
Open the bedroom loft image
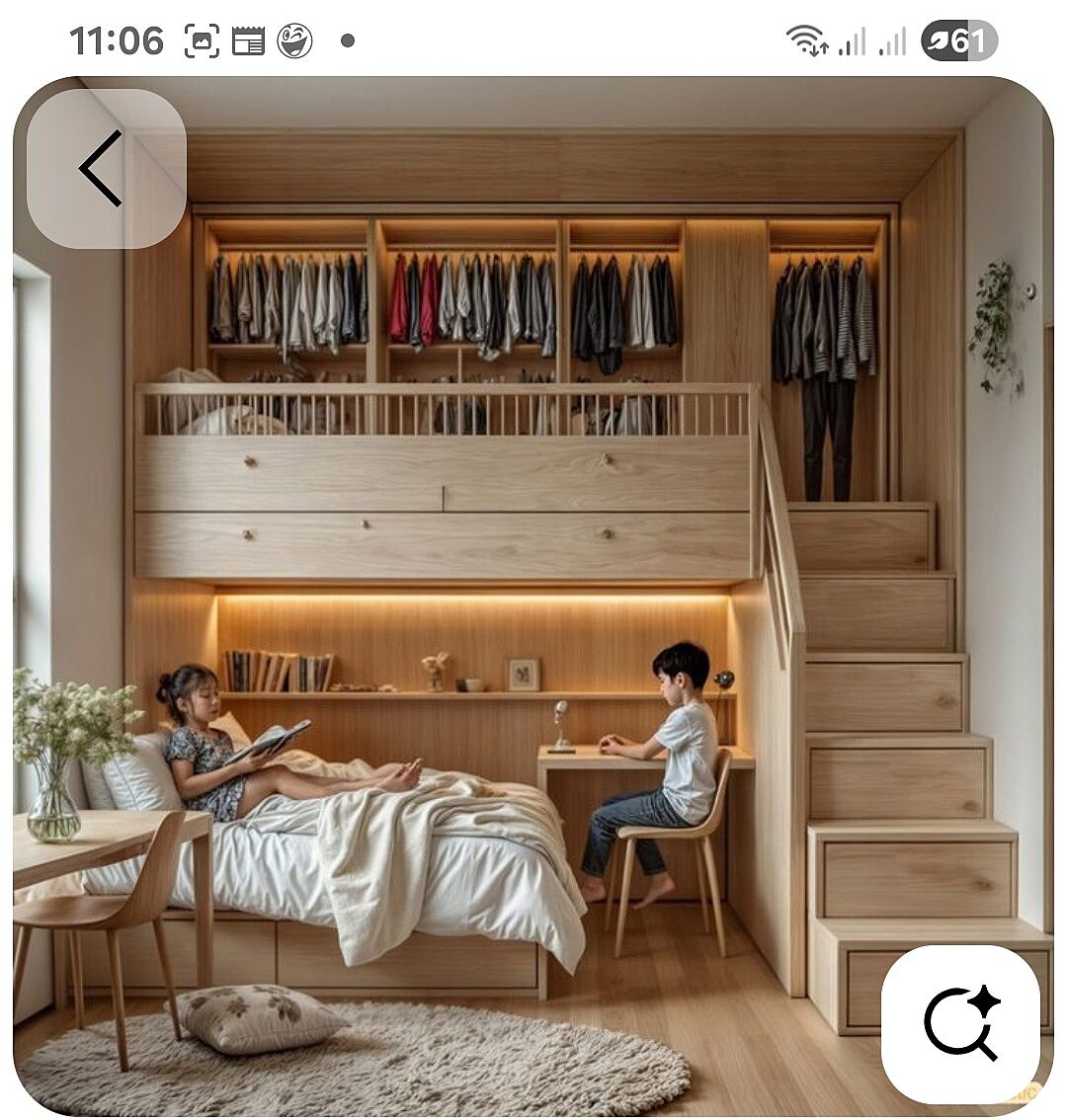pyautogui.click(x=533, y=593)
